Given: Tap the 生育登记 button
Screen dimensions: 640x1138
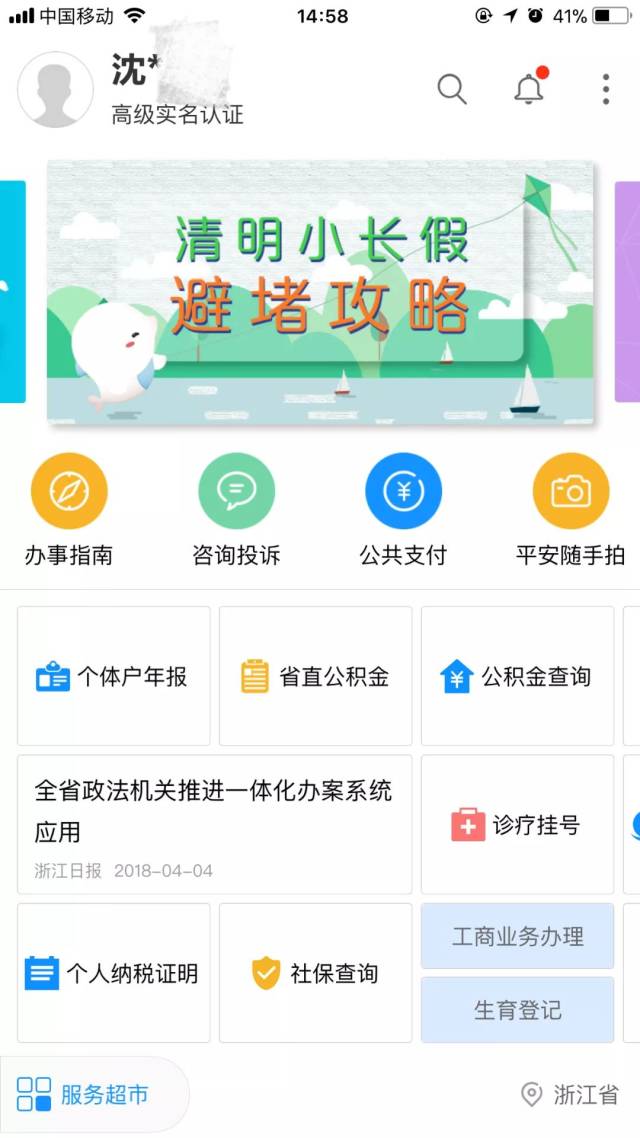Looking at the screenshot, I should [x=517, y=1010].
